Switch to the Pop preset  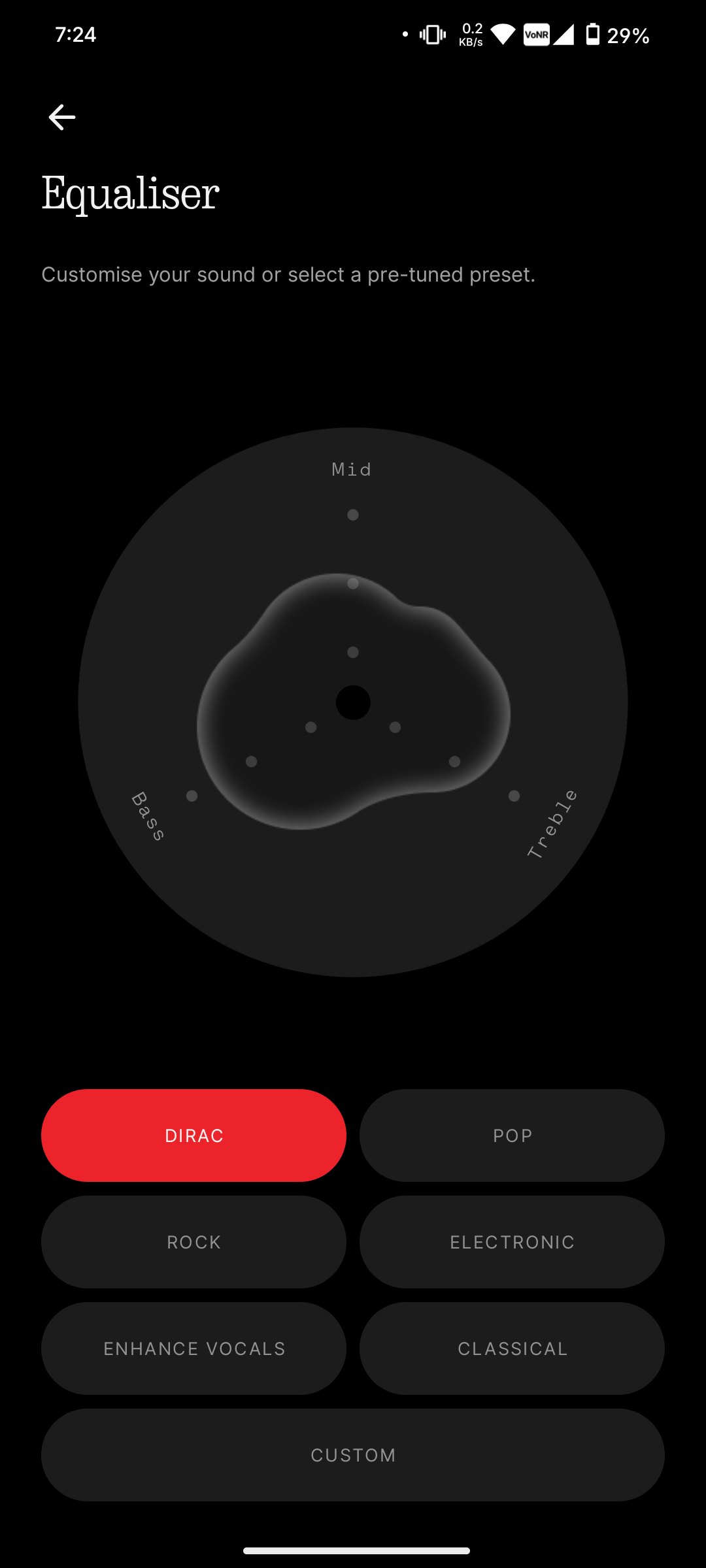[512, 1135]
